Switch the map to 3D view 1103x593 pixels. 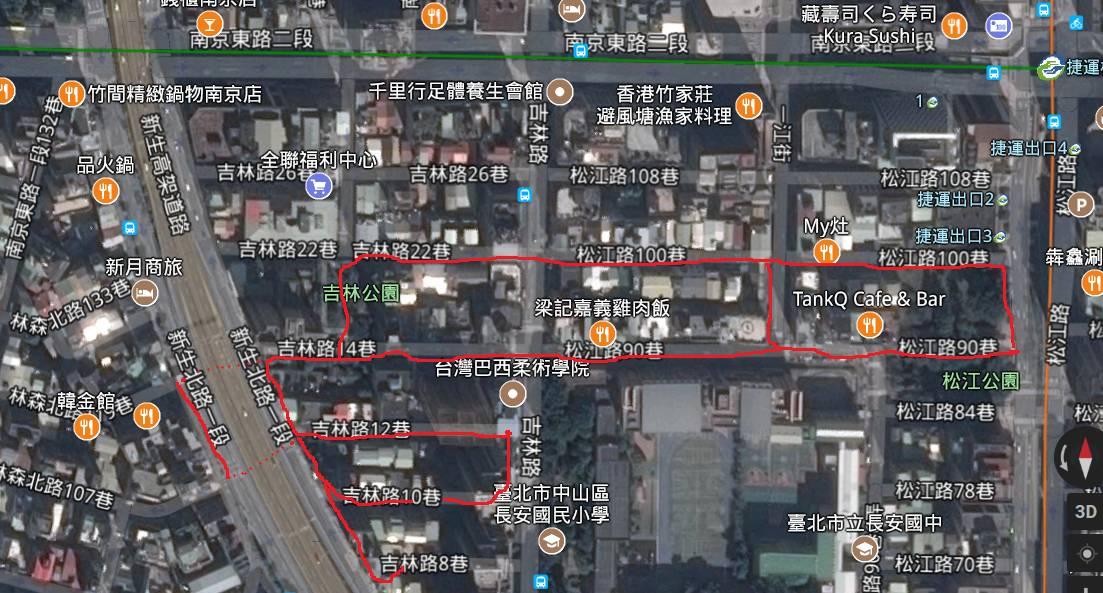coord(1086,510)
